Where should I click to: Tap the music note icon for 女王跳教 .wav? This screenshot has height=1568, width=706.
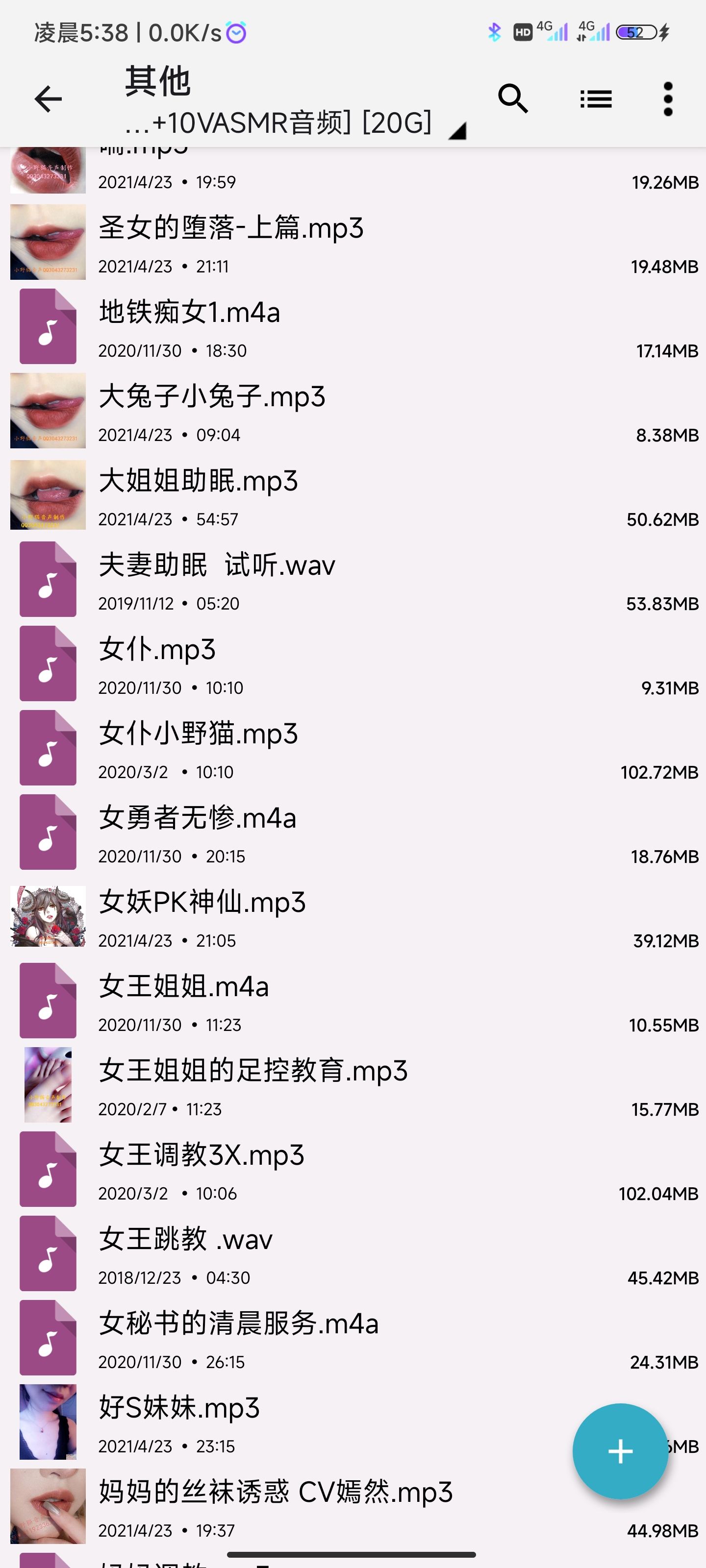click(48, 1255)
